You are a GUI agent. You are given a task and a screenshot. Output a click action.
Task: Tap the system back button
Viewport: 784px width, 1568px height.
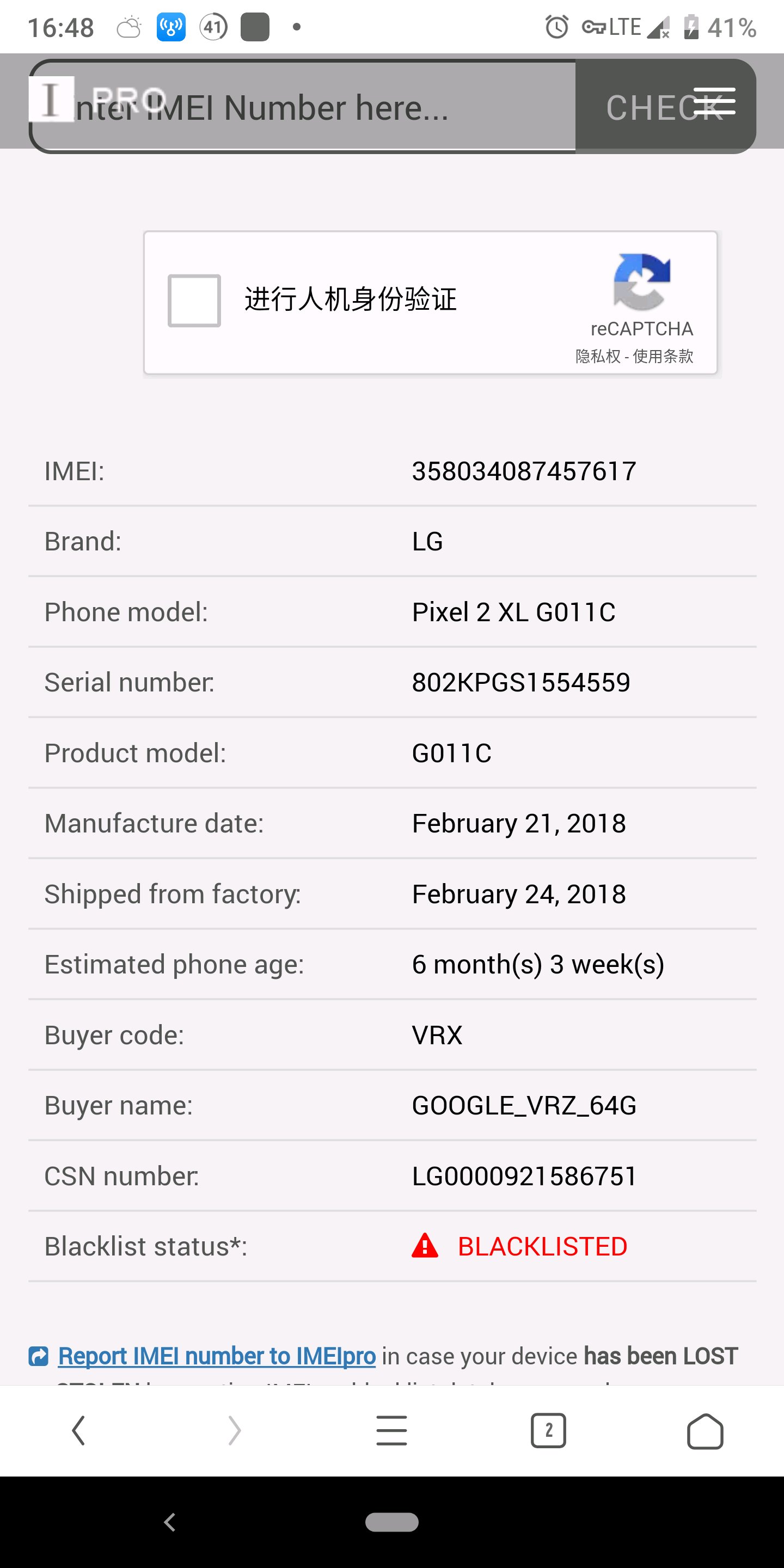pos(170,1522)
